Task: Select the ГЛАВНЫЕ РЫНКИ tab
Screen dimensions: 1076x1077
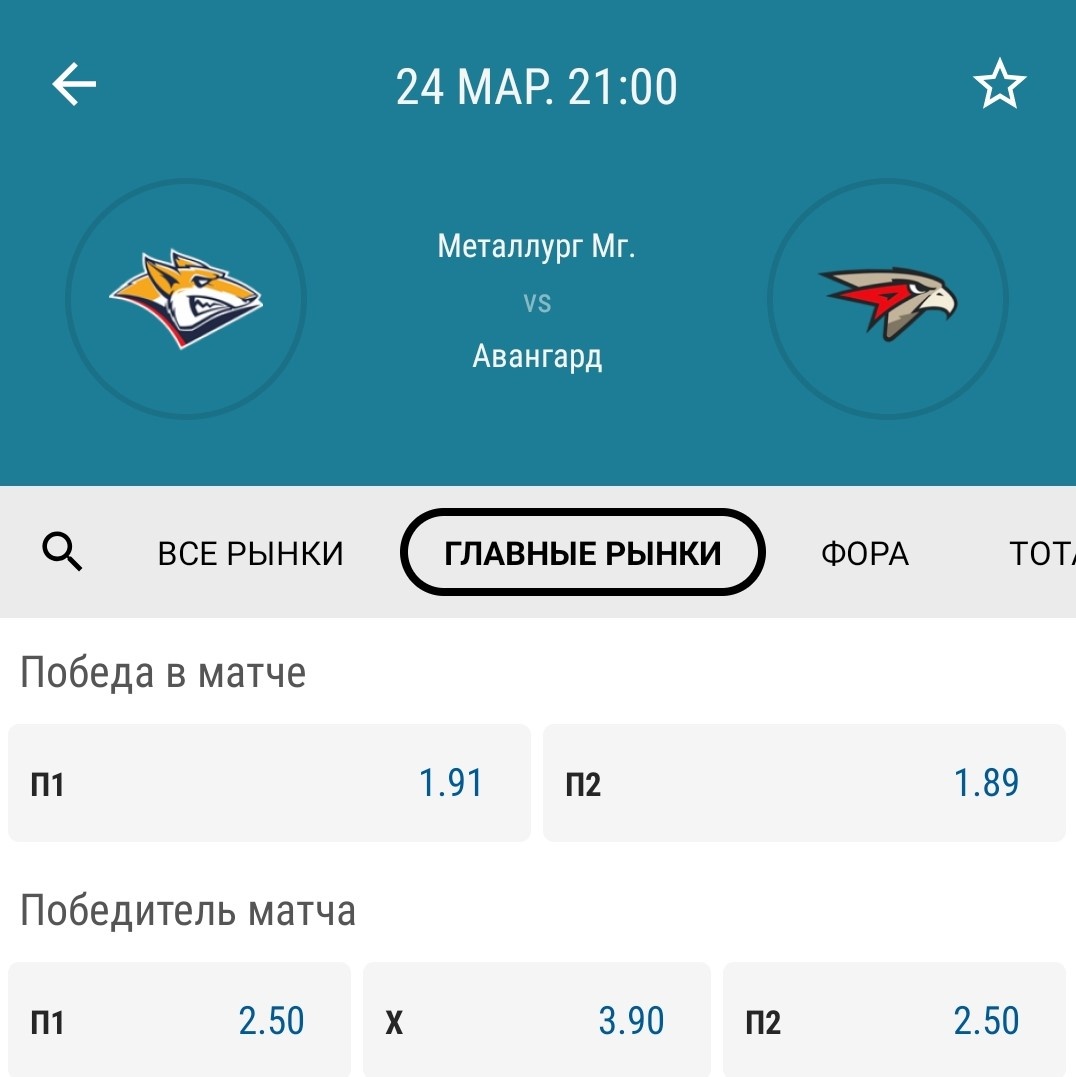Action: click(582, 553)
